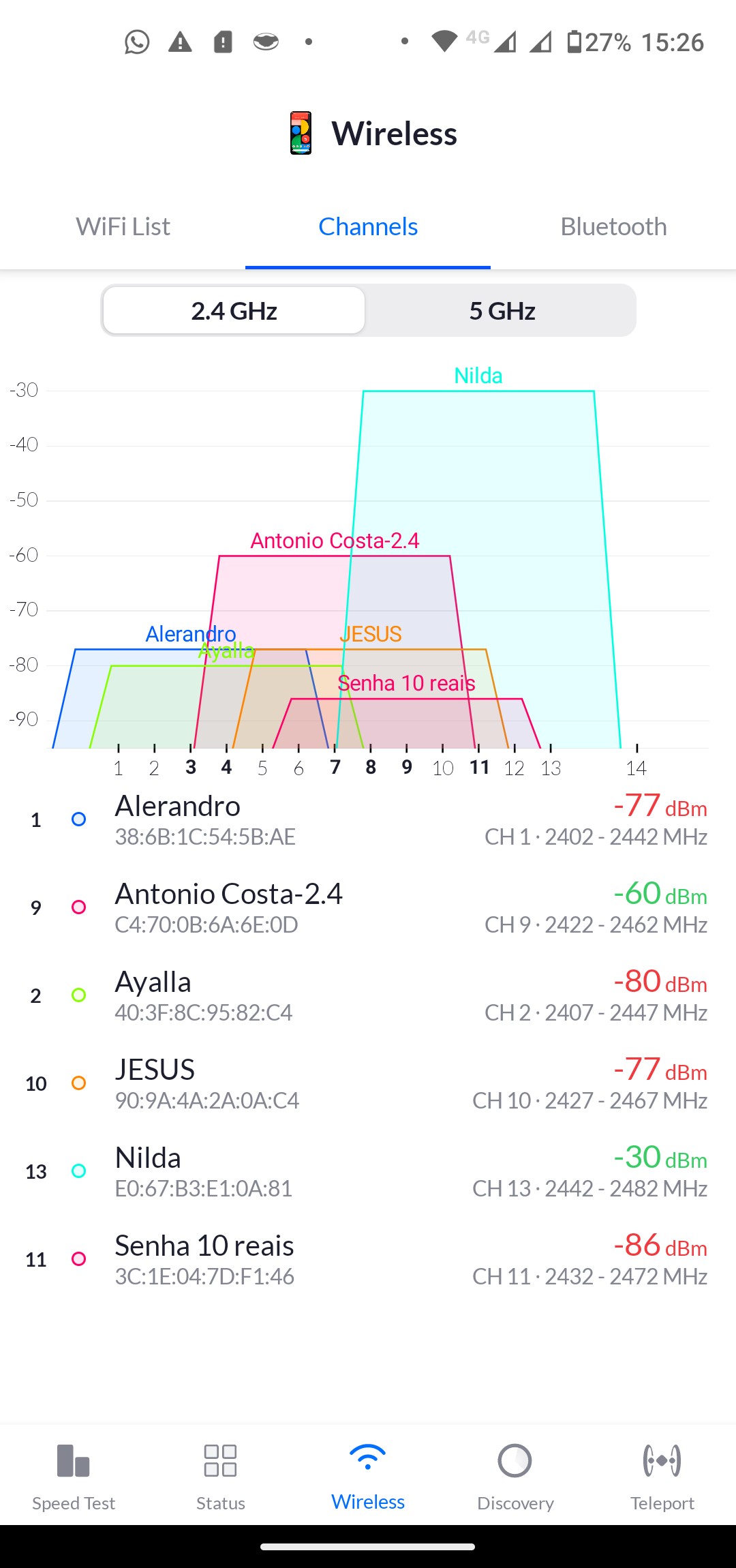Open the Antonio Costa-2.4 network row
This screenshot has width=736, height=1568.
[x=368, y=907]
